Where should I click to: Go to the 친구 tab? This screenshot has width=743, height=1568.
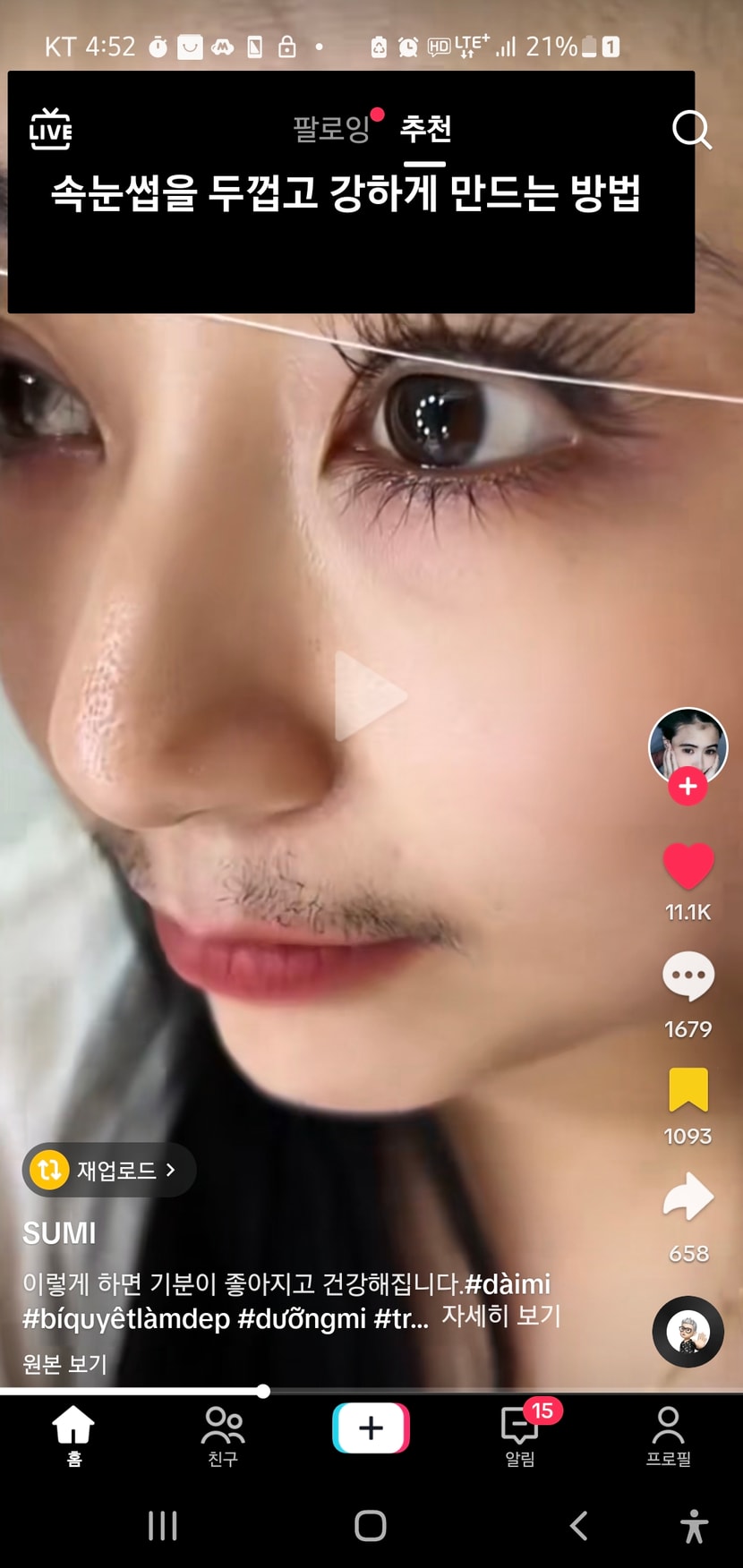[223, 1436]
